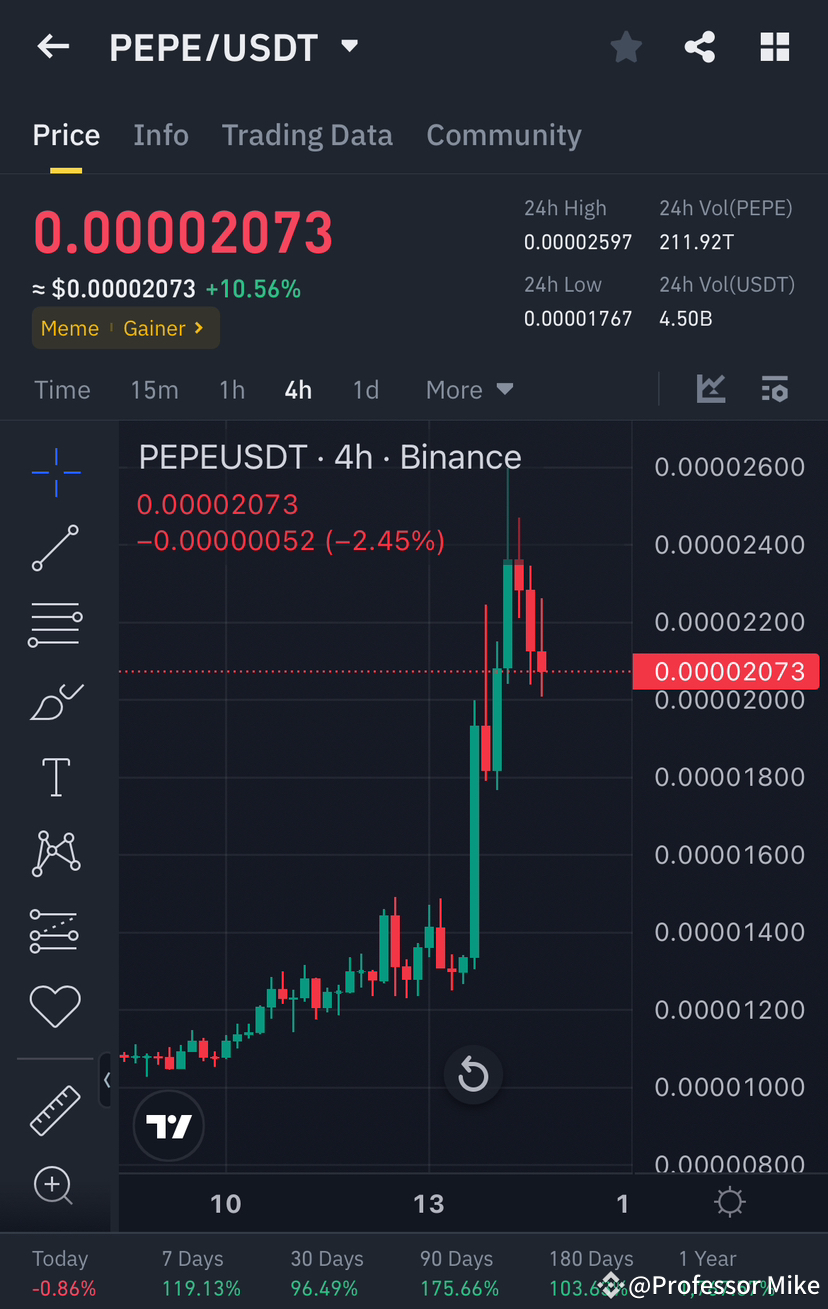Expand the More timeframe options

pyautogui.click(x=469, y=389)
